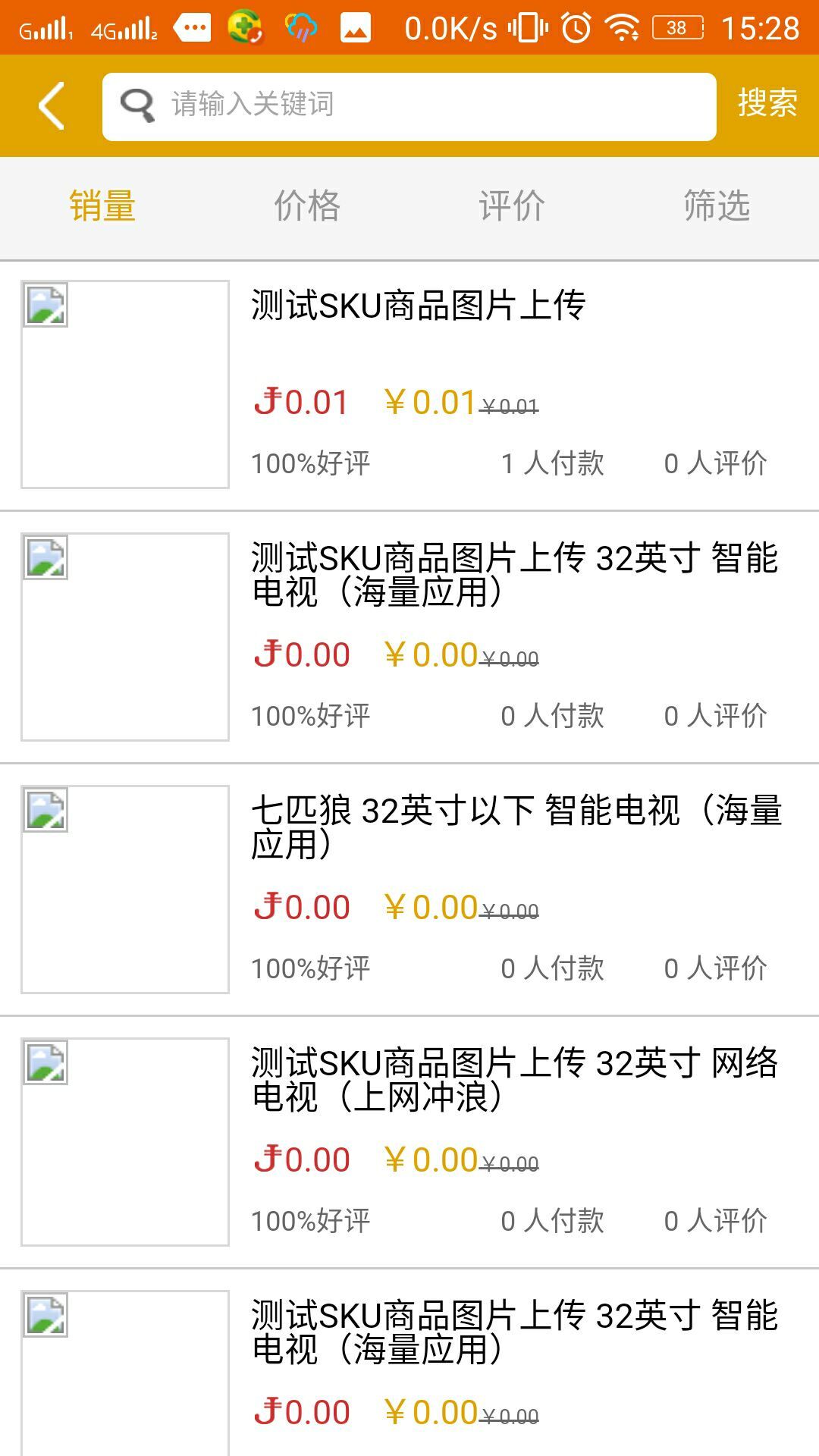Click the back arrow icon
Image resolution: width=819 pixels, height=1456 pixels.
tap(50, 104)
